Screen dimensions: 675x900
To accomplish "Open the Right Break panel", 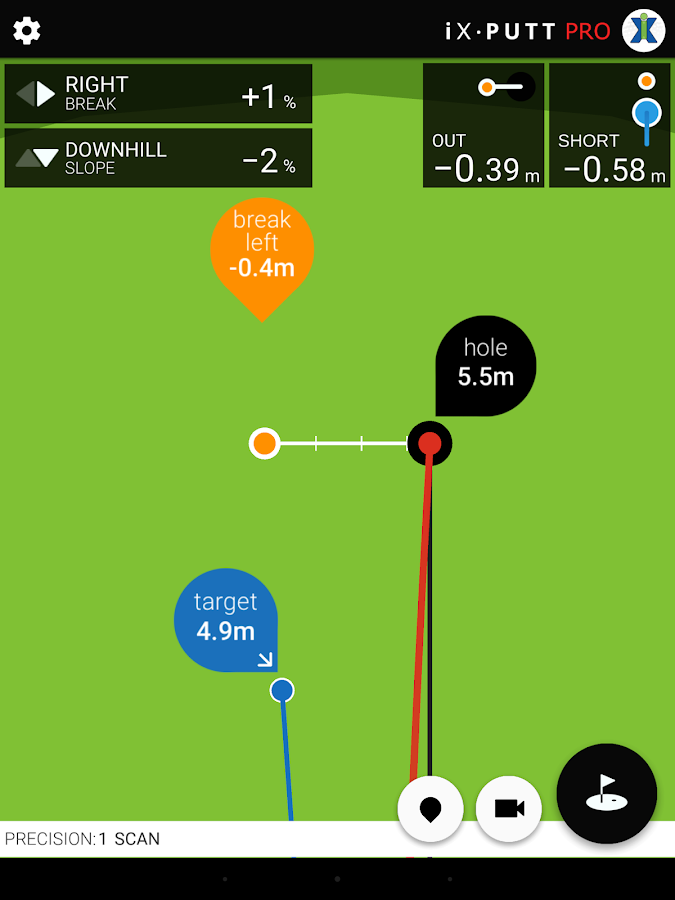I will pos(158,94).
